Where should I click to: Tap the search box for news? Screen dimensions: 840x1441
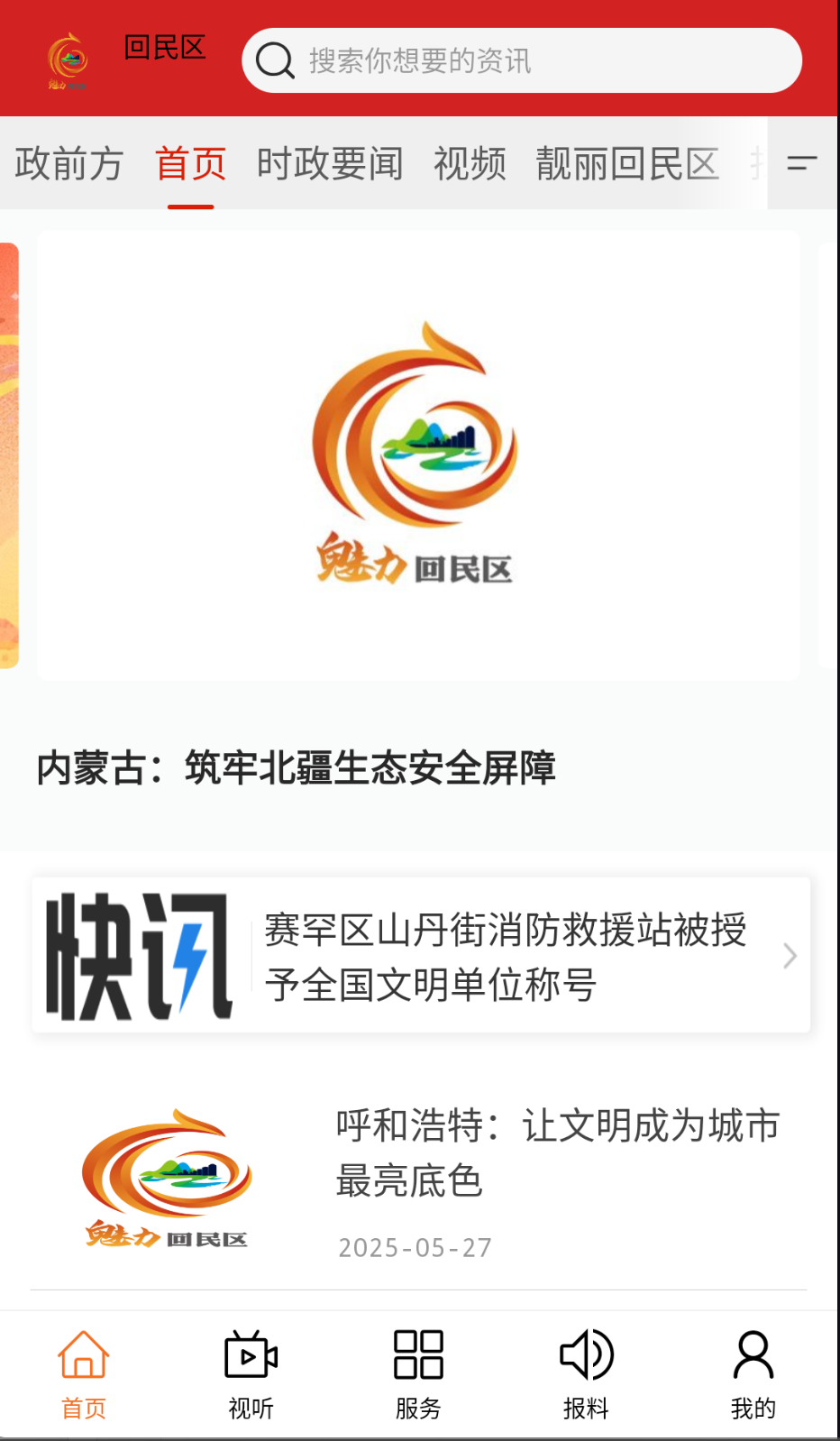pyautogui.click(x=521, y=60)
